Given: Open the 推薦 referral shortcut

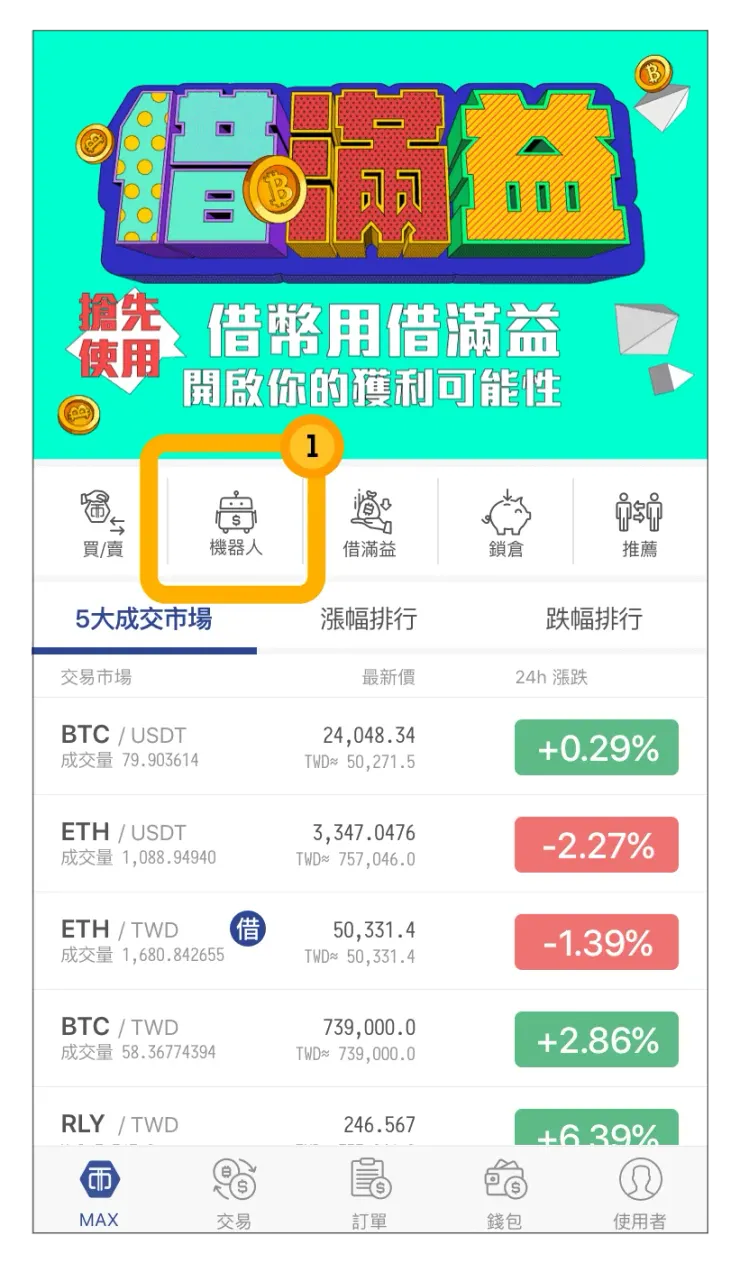Looking at the screenshot, I should click(x=639, y=522).
